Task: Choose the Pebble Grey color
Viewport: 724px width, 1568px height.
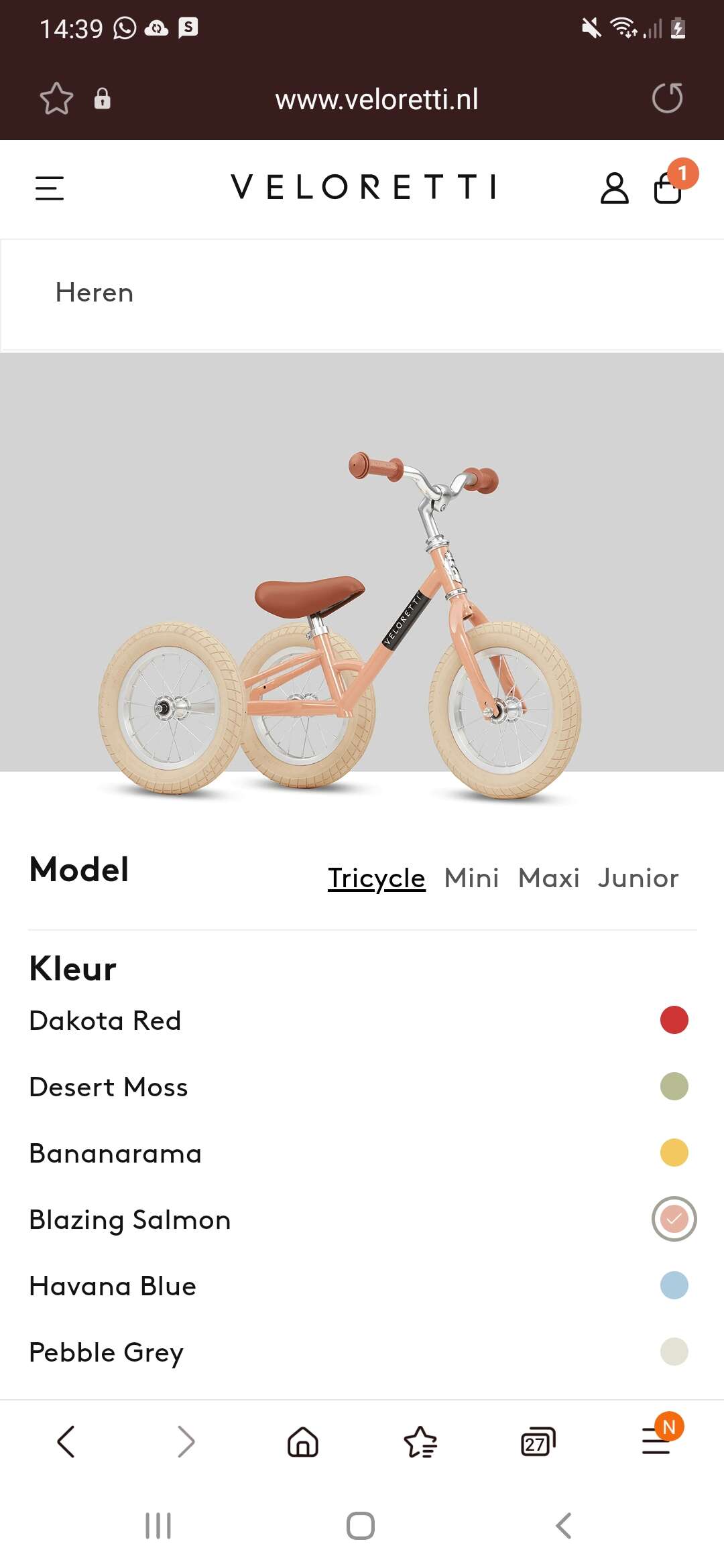Action: click(674, 1352)
